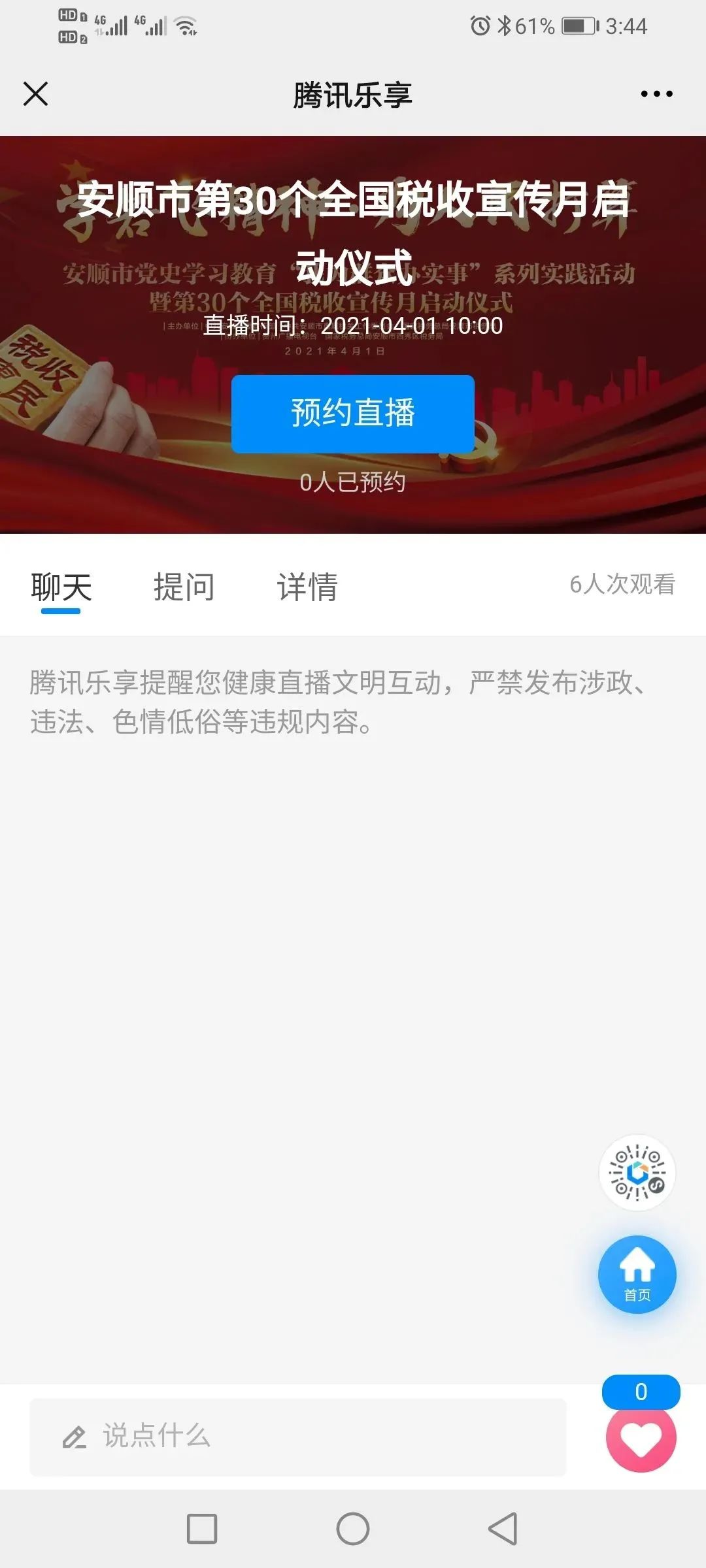Open recent apps from the navigation bar
The width and height of the screenshot is (706, 1568).
click(x=202, y=1529)
